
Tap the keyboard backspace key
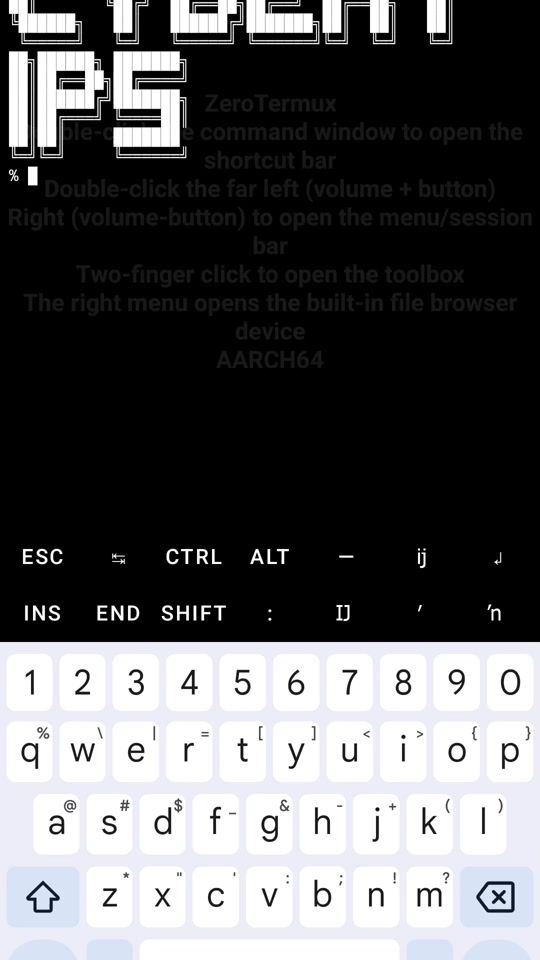point(497,896)
